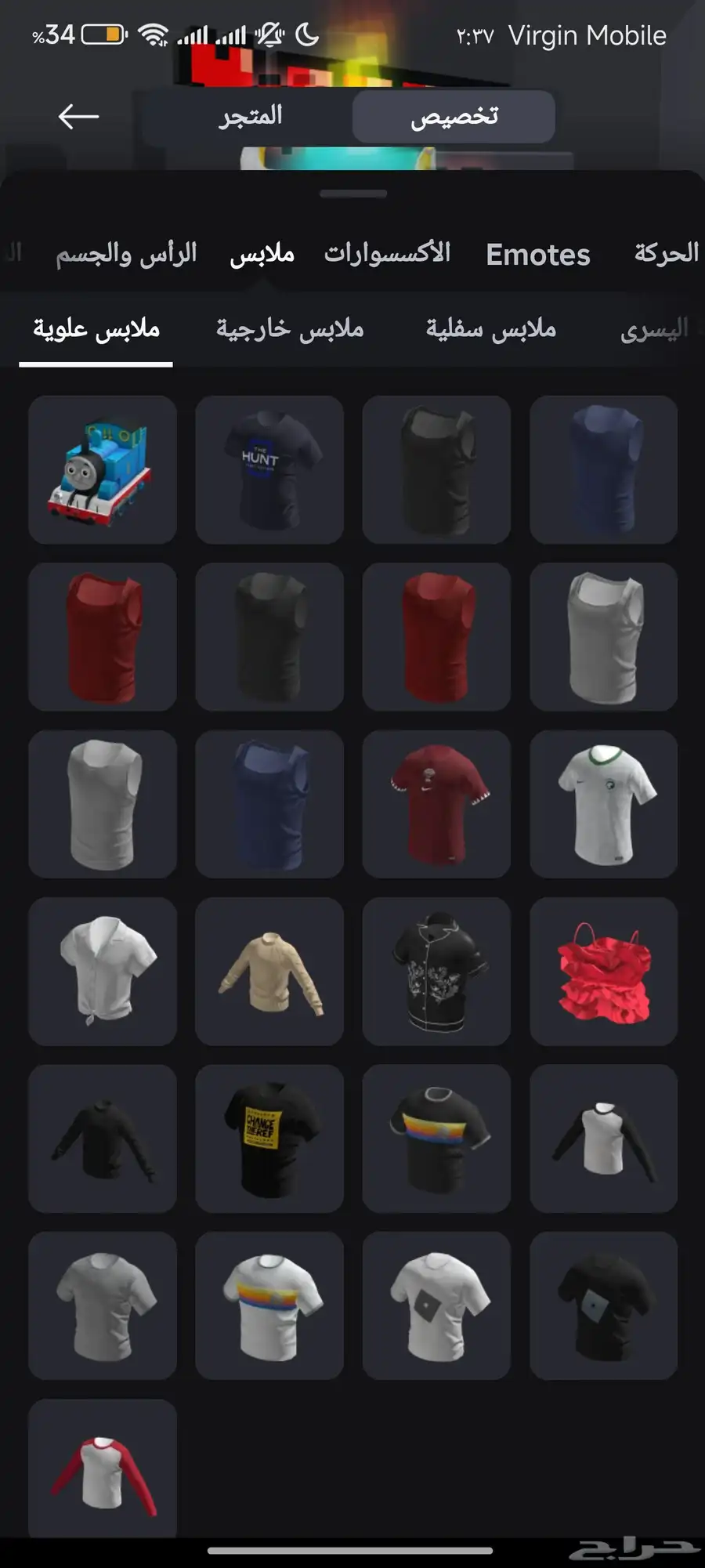This screenshot has height=1568, width=705.
Task: Choose the white raglan with red sleeves
Action: click(x=103, y=1469)
